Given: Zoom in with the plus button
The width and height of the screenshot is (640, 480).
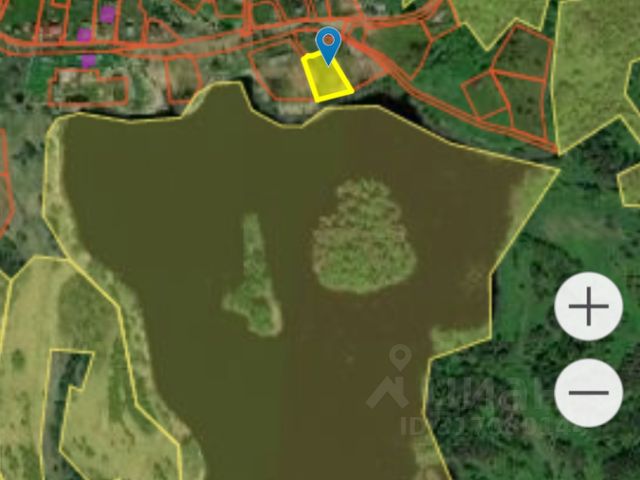Looking at the screenshot, I should (589, 306).
